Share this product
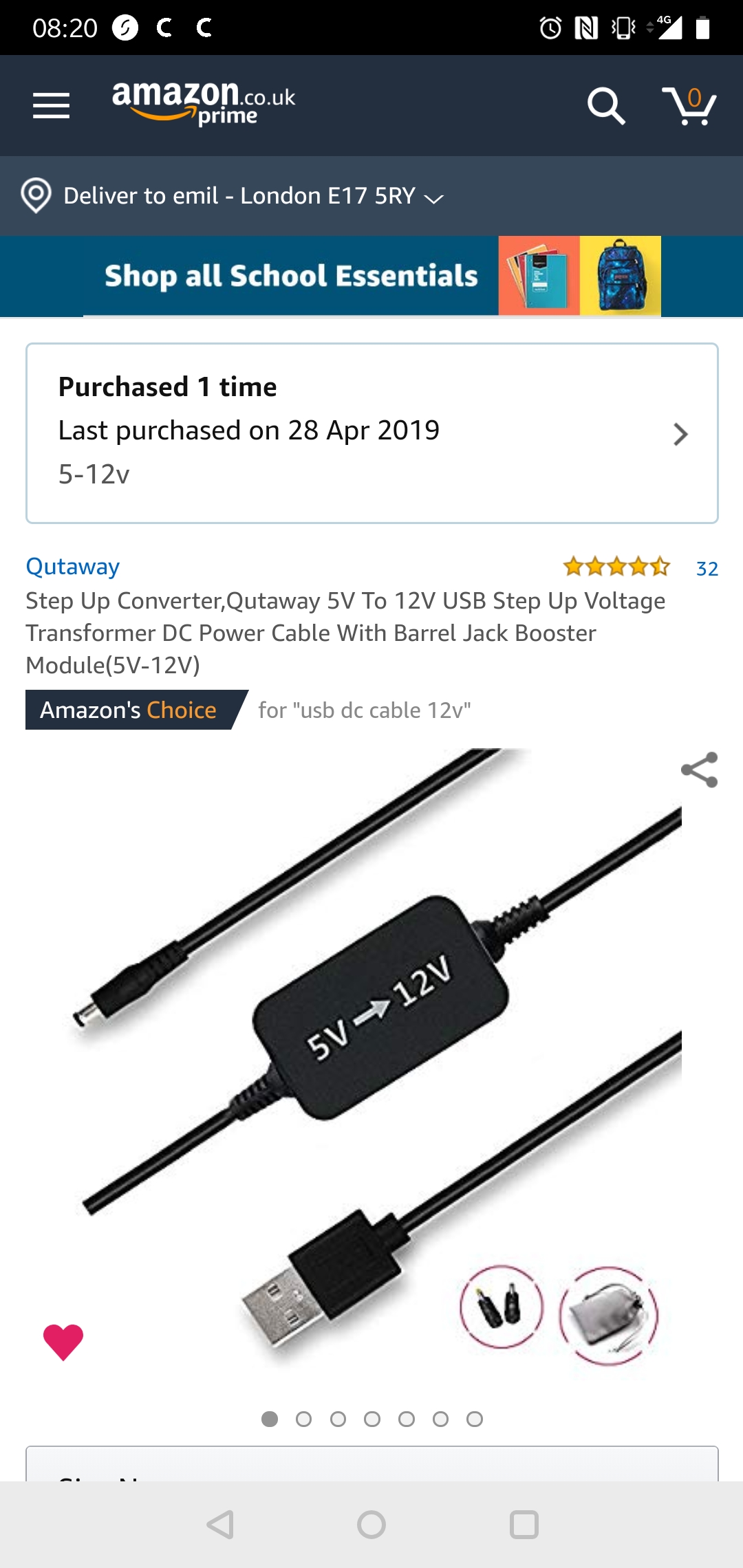This screenshot has height=1568, width=743. (699, 770)
